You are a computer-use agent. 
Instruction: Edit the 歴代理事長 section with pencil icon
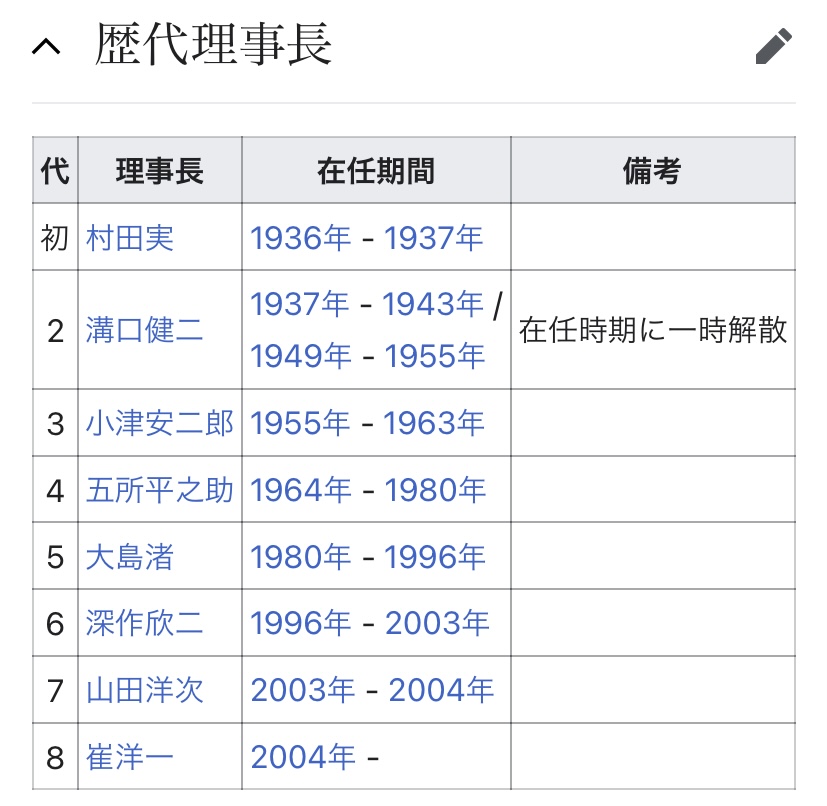coord(774,46)
